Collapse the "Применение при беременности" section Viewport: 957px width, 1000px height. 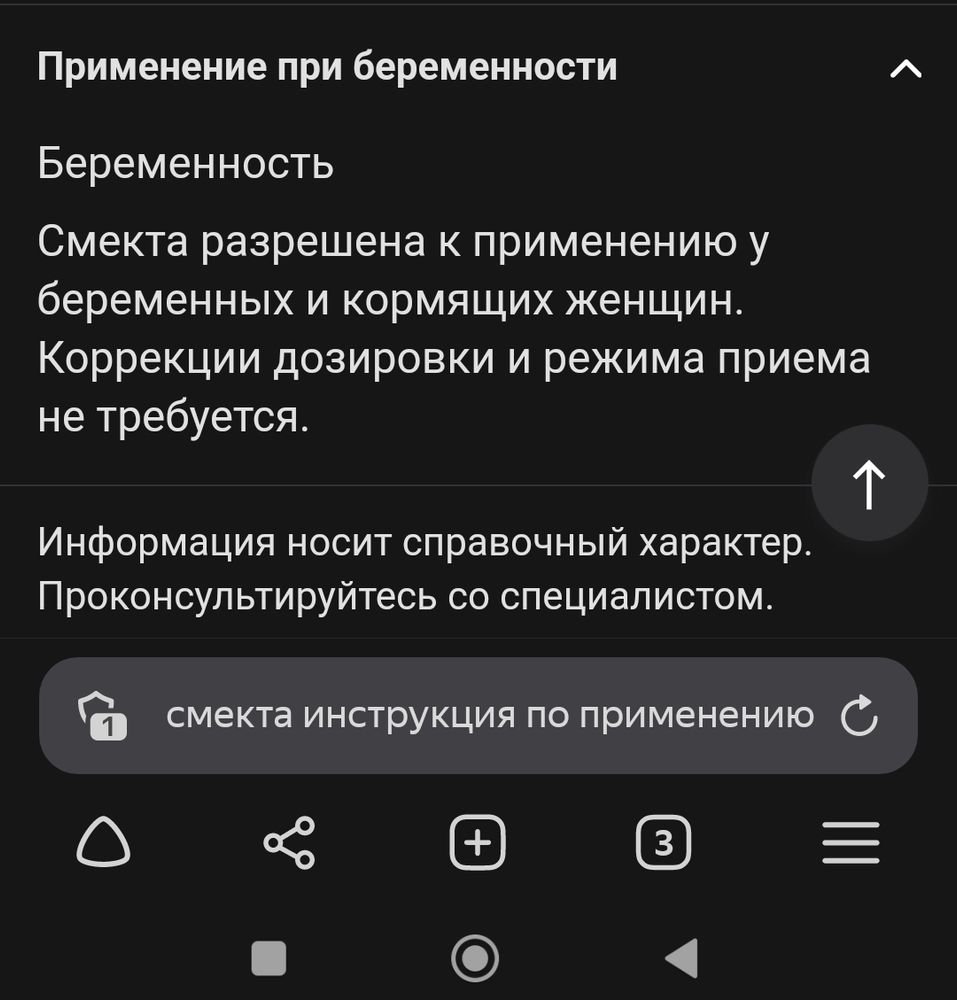[906, 68]
